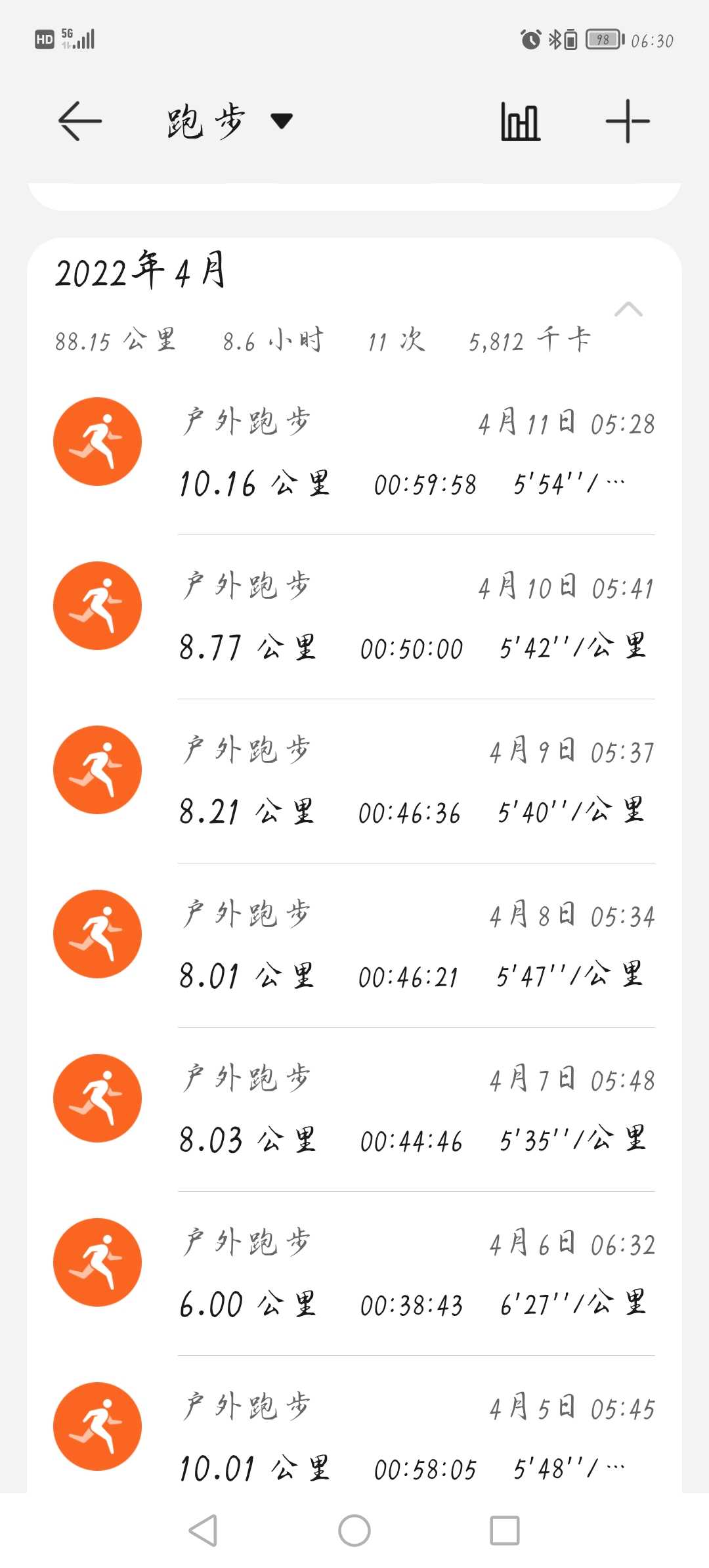Open recent apps from navigation bar
Viewport: 709px width, 1568px height.
505,1531
